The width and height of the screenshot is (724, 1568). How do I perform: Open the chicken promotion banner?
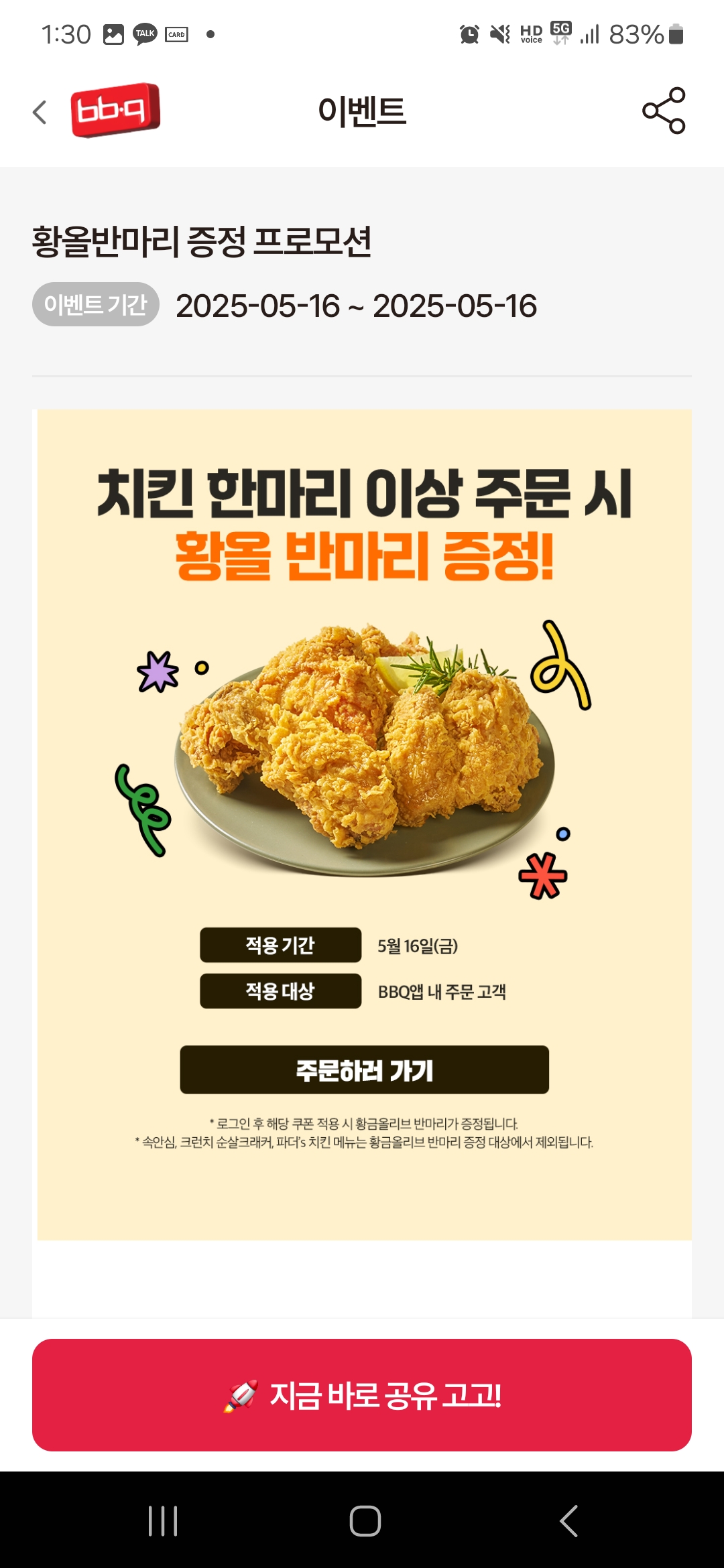tap(364, 737)
